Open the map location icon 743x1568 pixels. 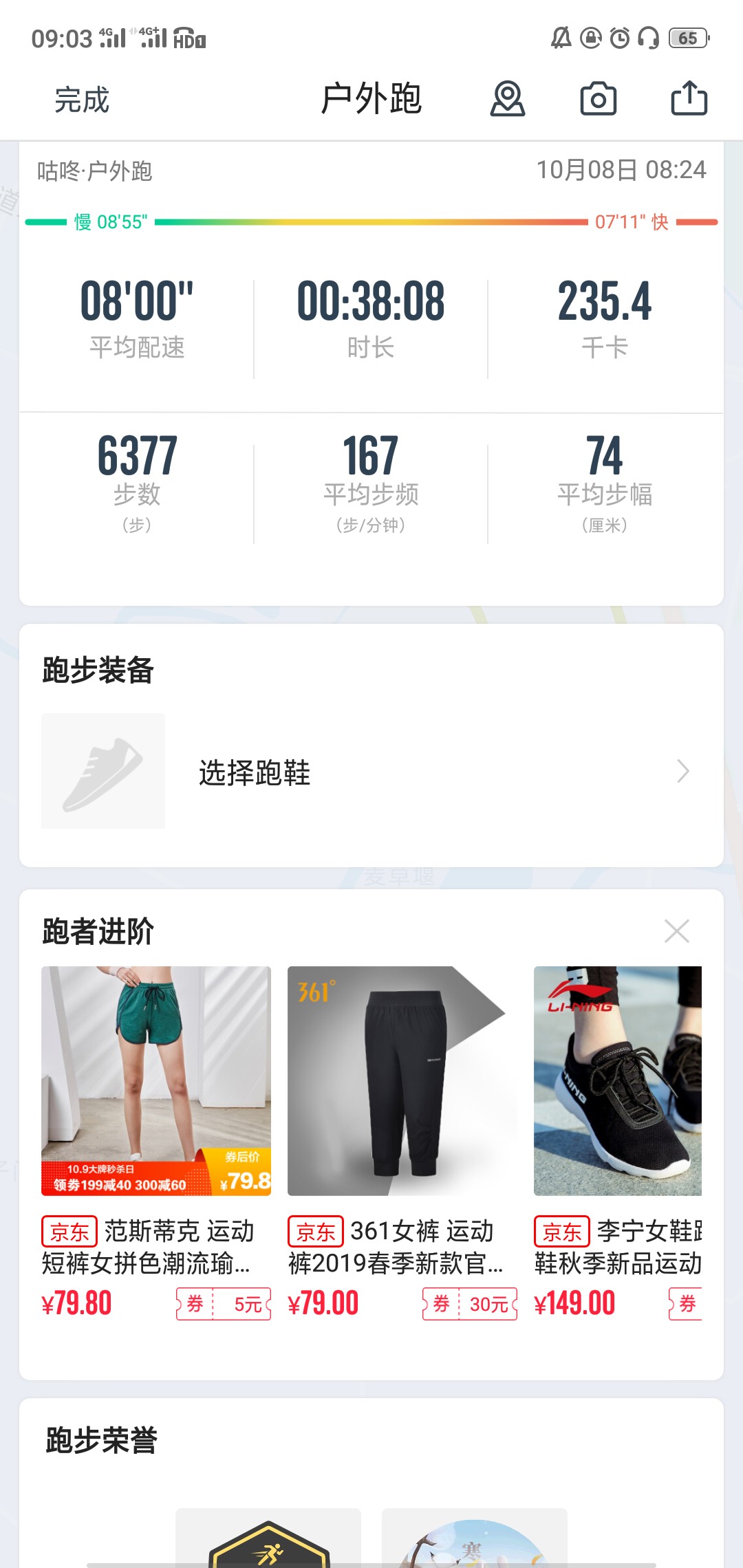coord(508,98)
